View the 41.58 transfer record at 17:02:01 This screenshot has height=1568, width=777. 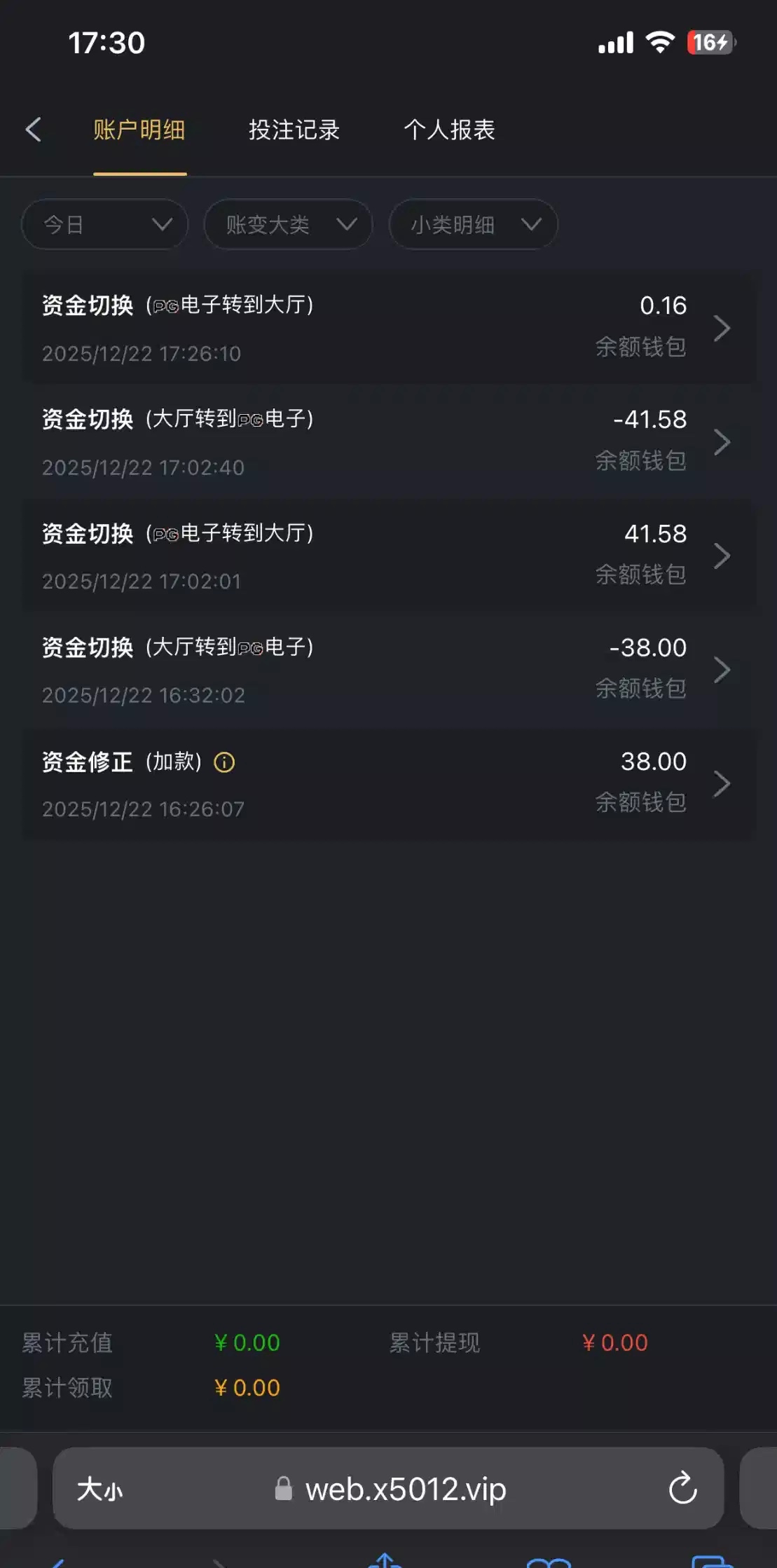pos(389,556)
